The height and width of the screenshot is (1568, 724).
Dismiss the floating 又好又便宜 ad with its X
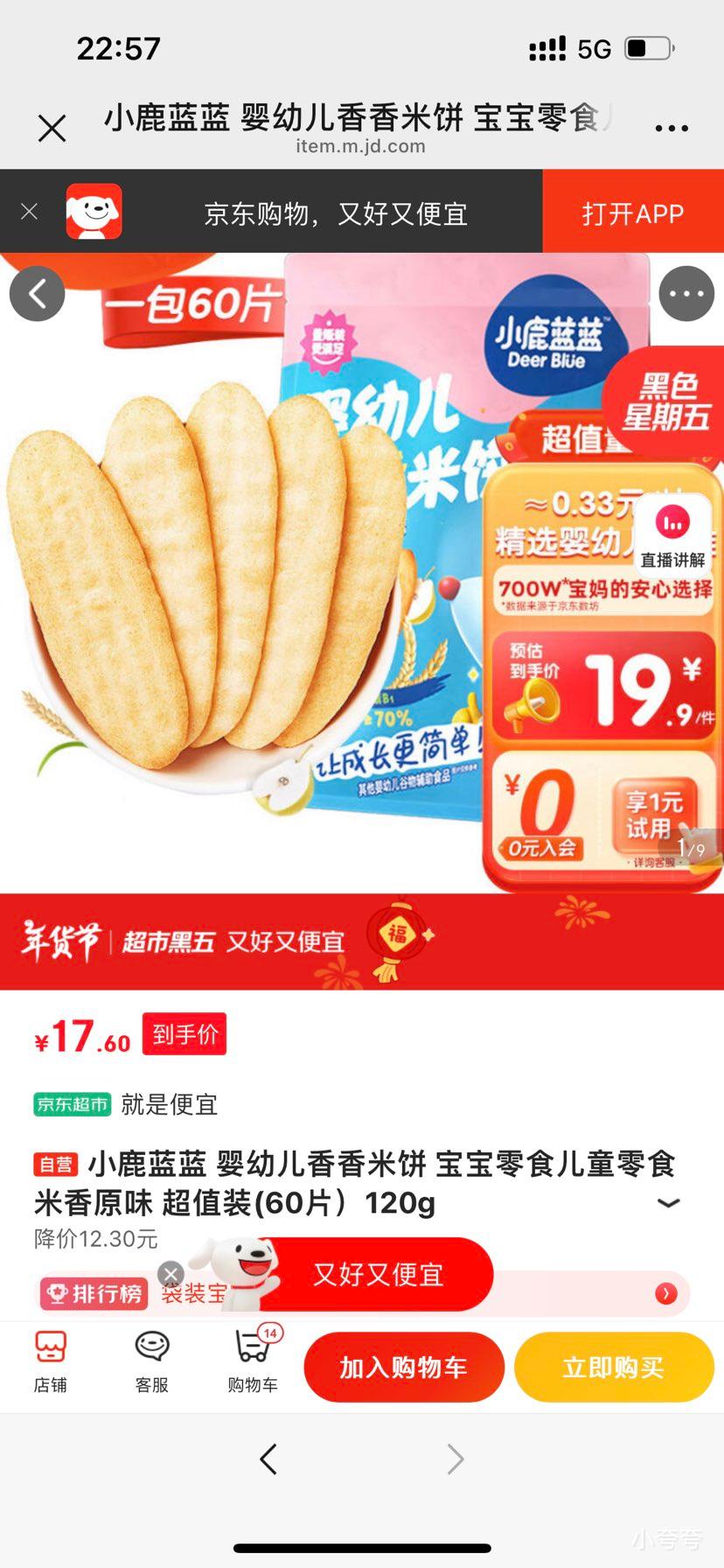tap(171, 1273)
